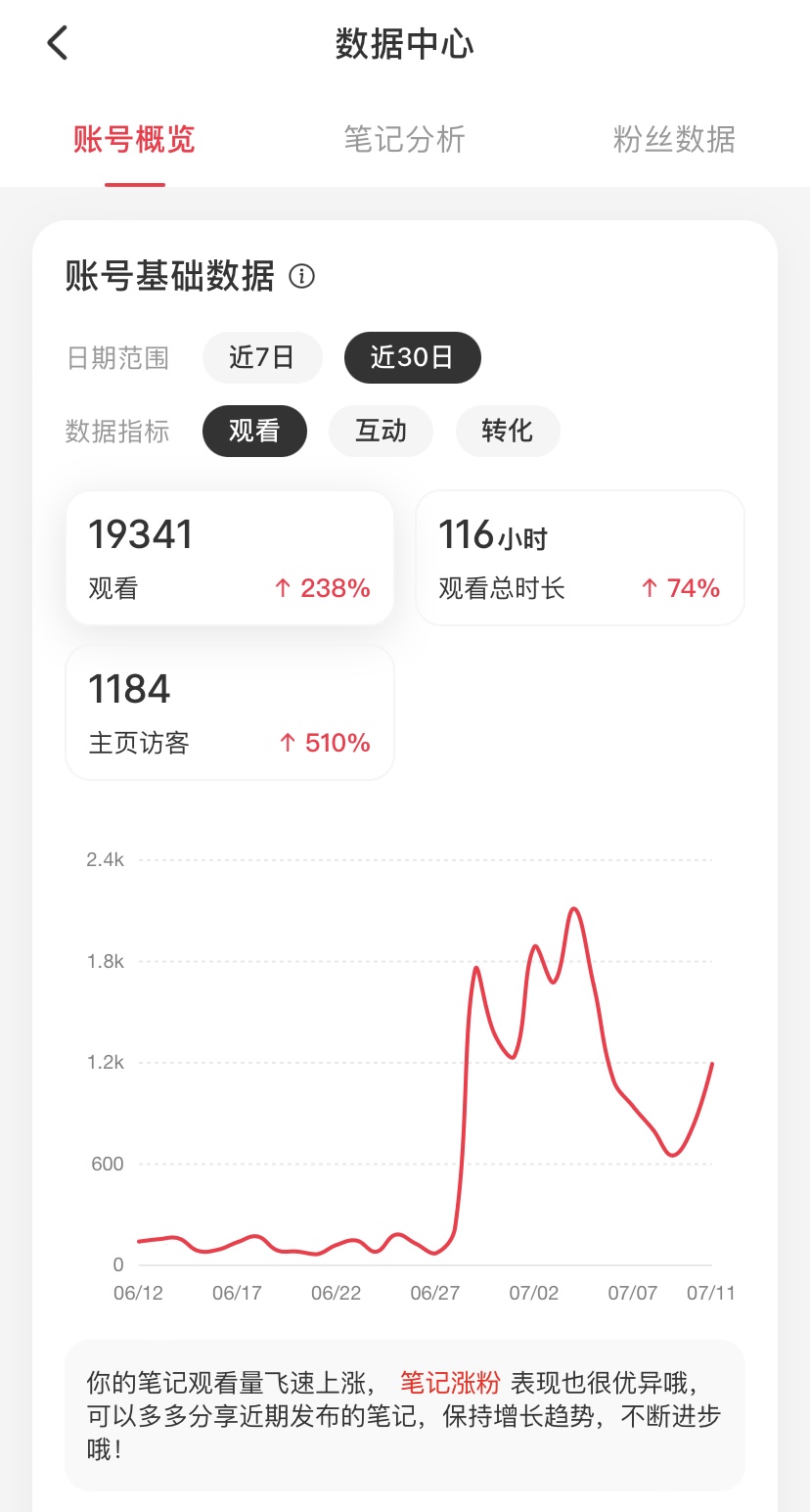Switch to the 互动 metric
Screen dimensions: 810x1512
(x=381, y=431)
